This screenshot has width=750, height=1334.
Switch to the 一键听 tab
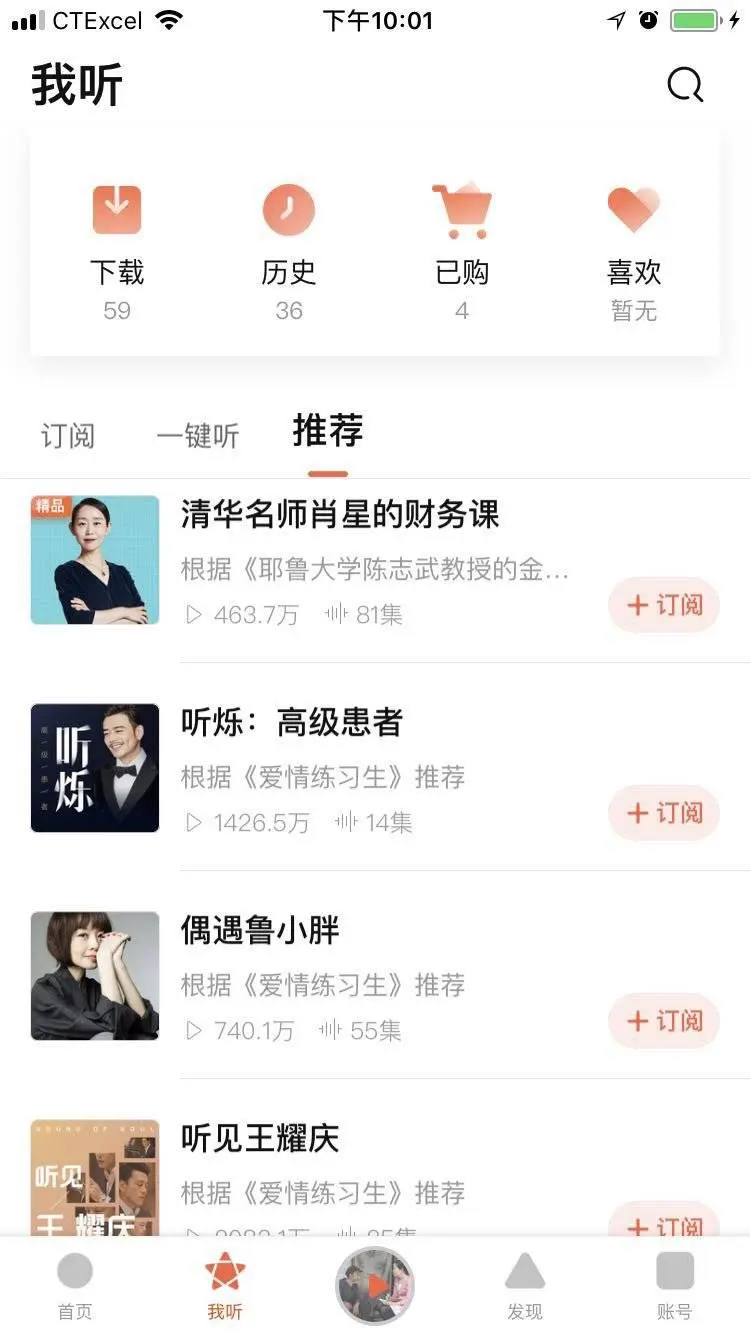(196, 433)
